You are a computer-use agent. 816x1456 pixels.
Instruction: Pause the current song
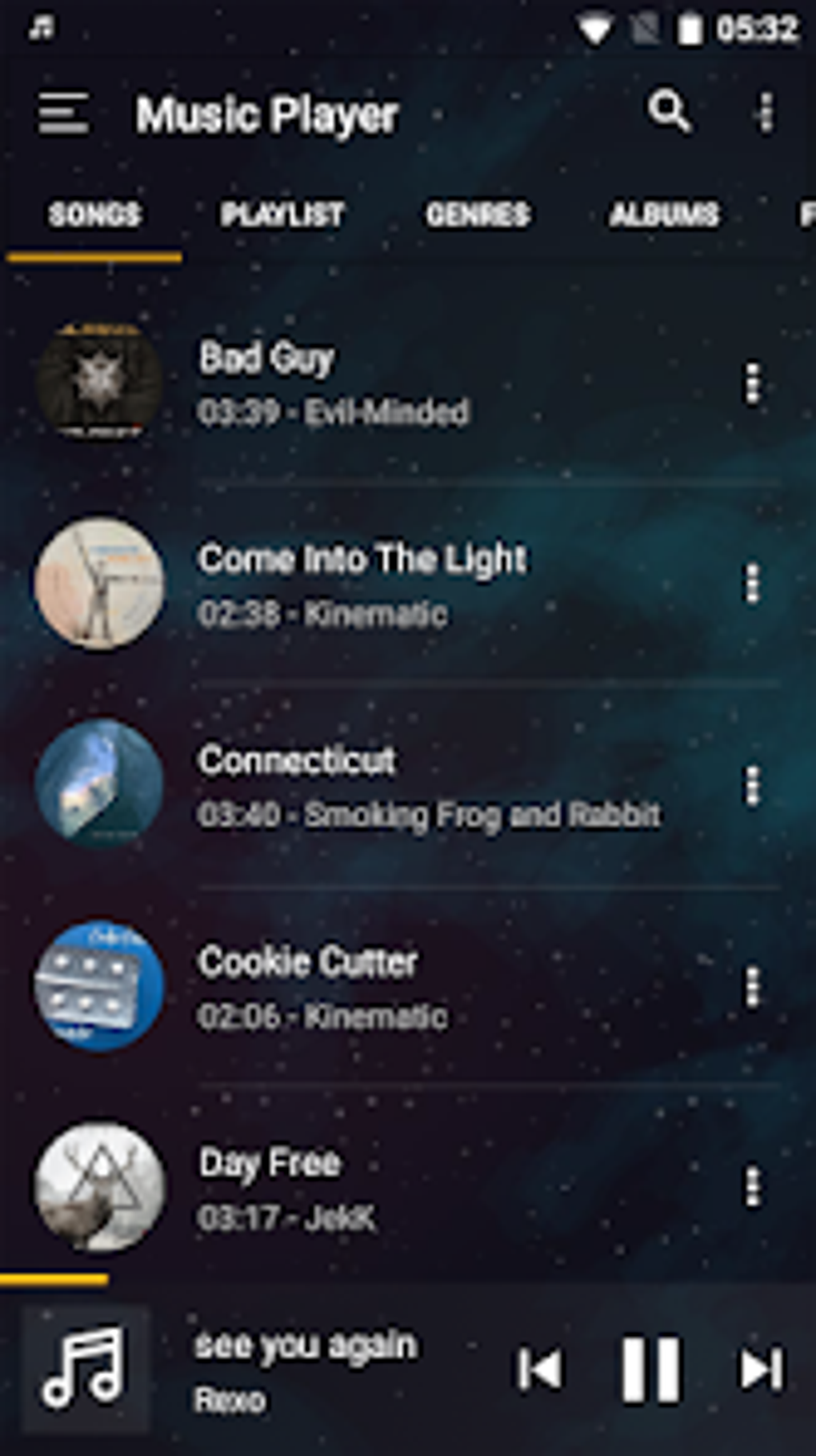pyautogui.click(x=651, y=1369)
